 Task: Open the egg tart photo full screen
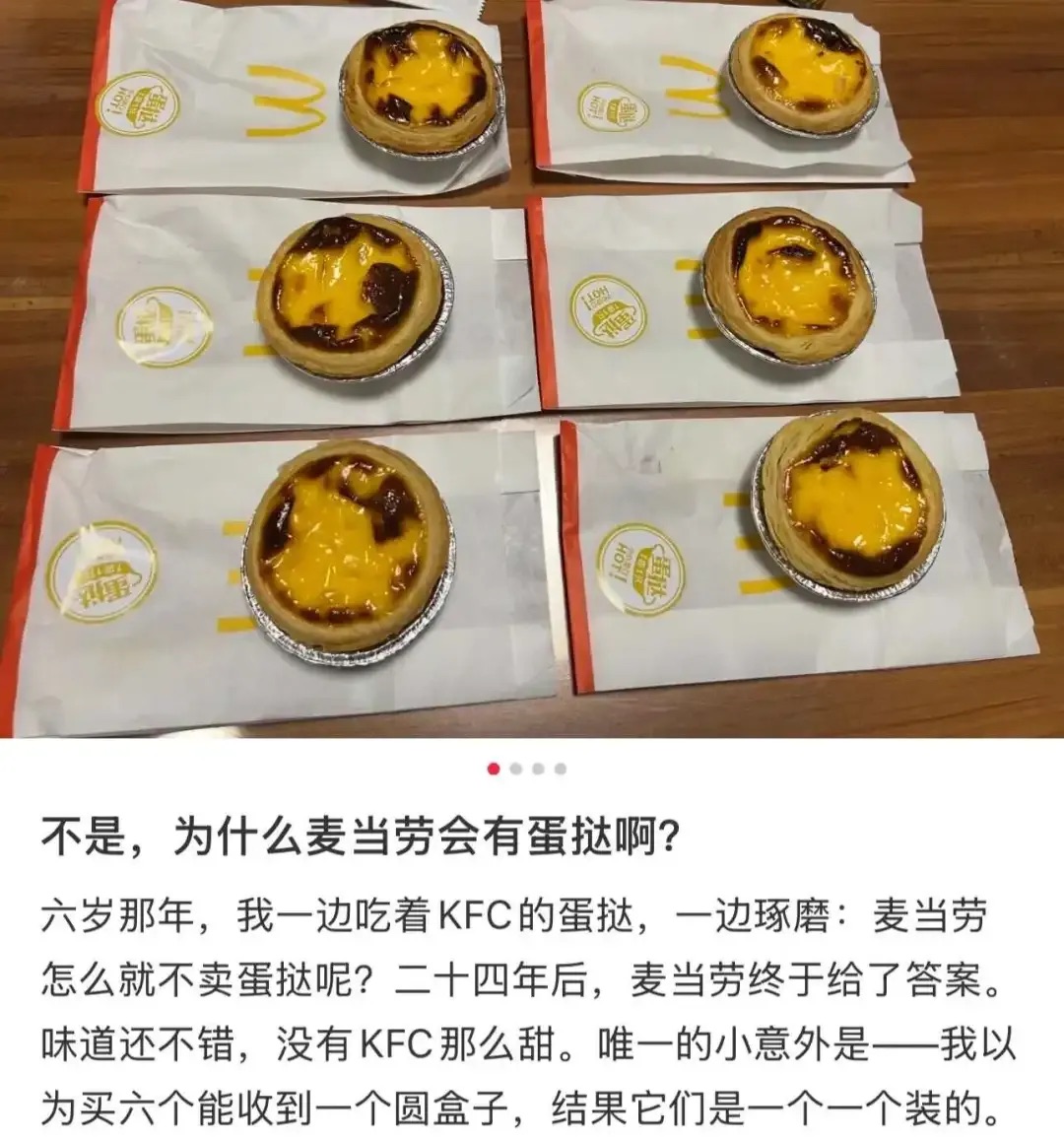click(532, 369)
